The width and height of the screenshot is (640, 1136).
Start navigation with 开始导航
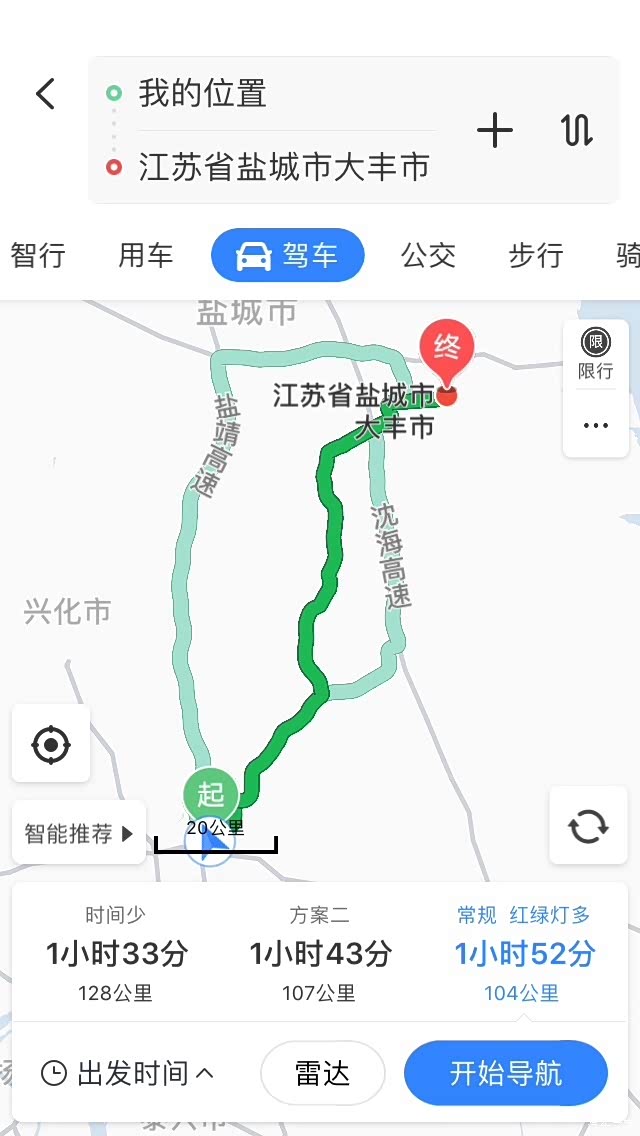(x=506, y=1073)
